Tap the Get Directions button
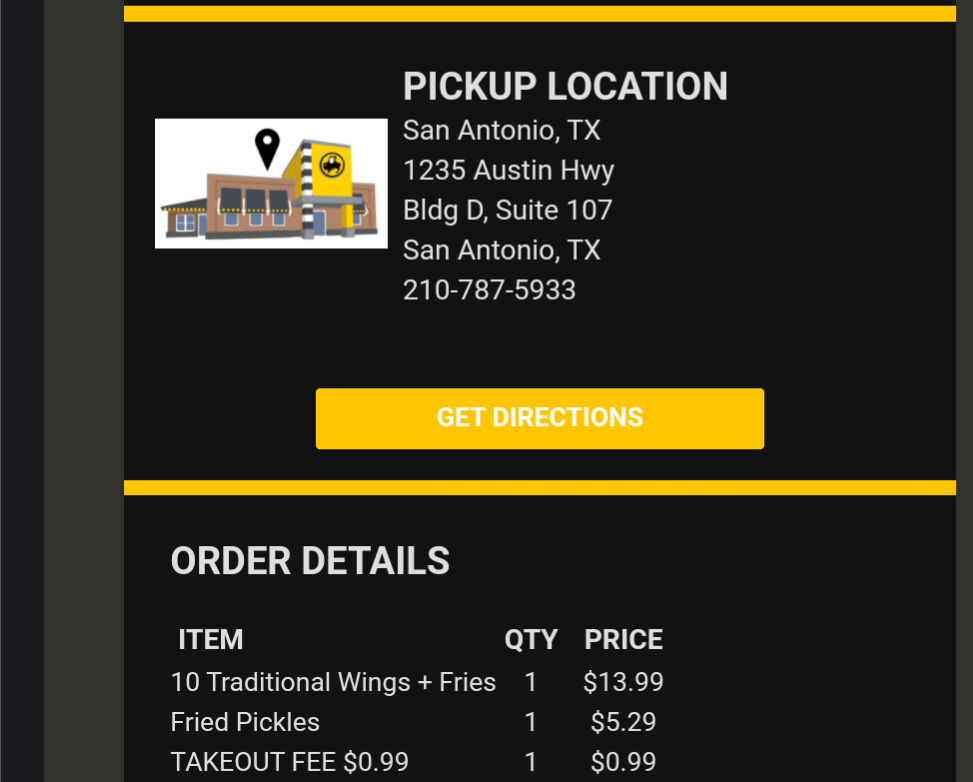The height and width of the screenshot is (782, 973). pos(539,418)
